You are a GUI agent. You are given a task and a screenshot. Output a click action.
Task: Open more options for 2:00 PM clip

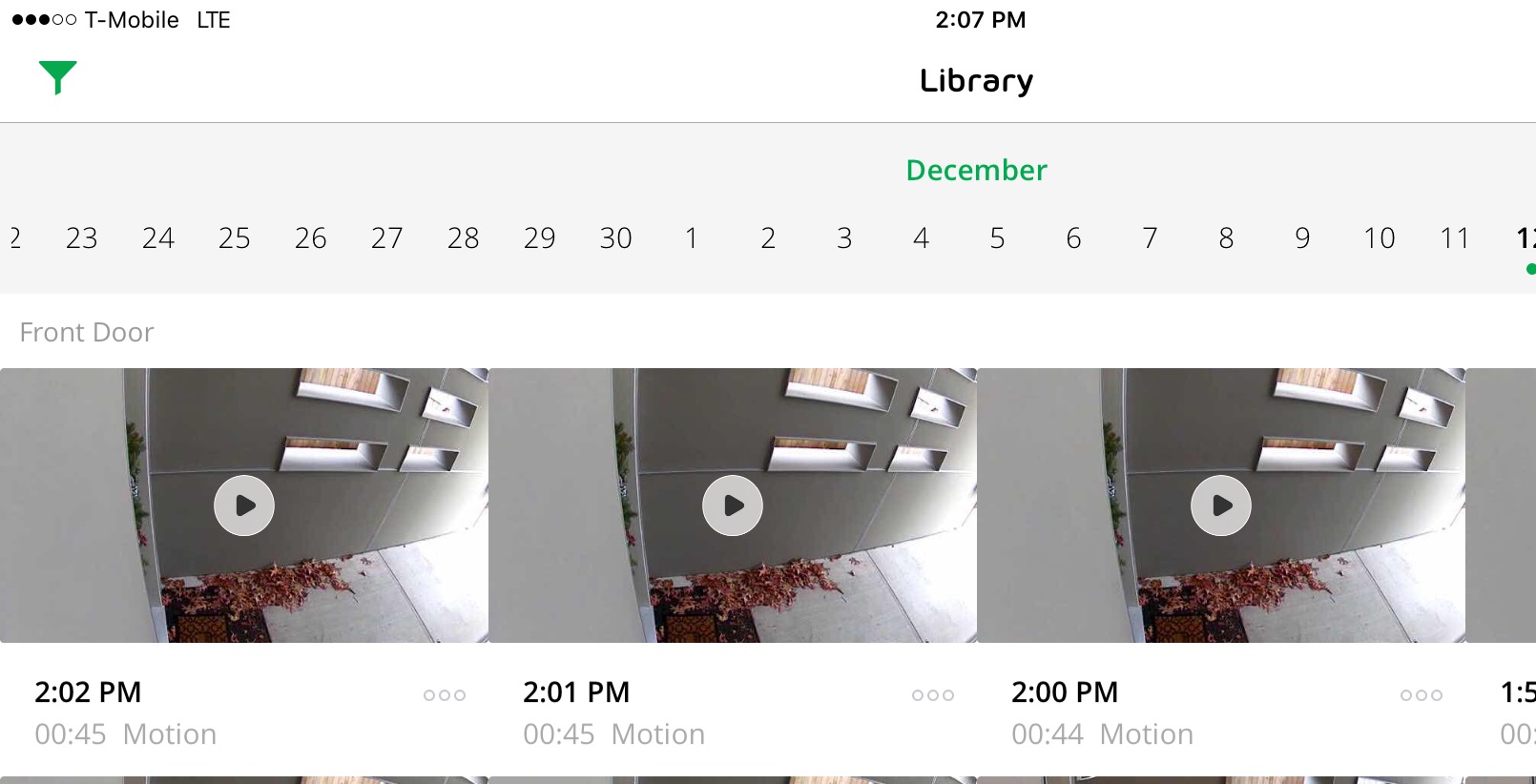coord(1422,695)
